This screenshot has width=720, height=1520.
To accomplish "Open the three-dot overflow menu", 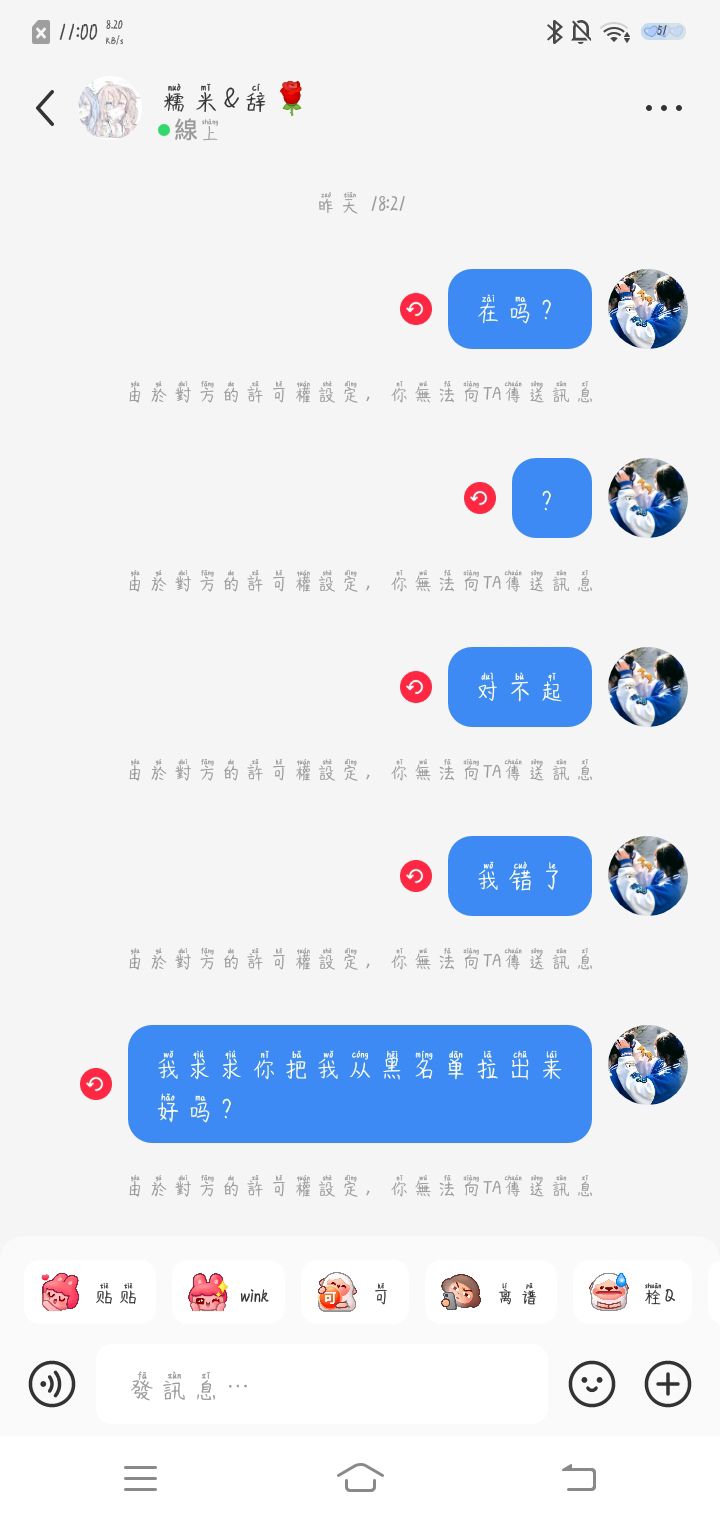I will [663, 108].
